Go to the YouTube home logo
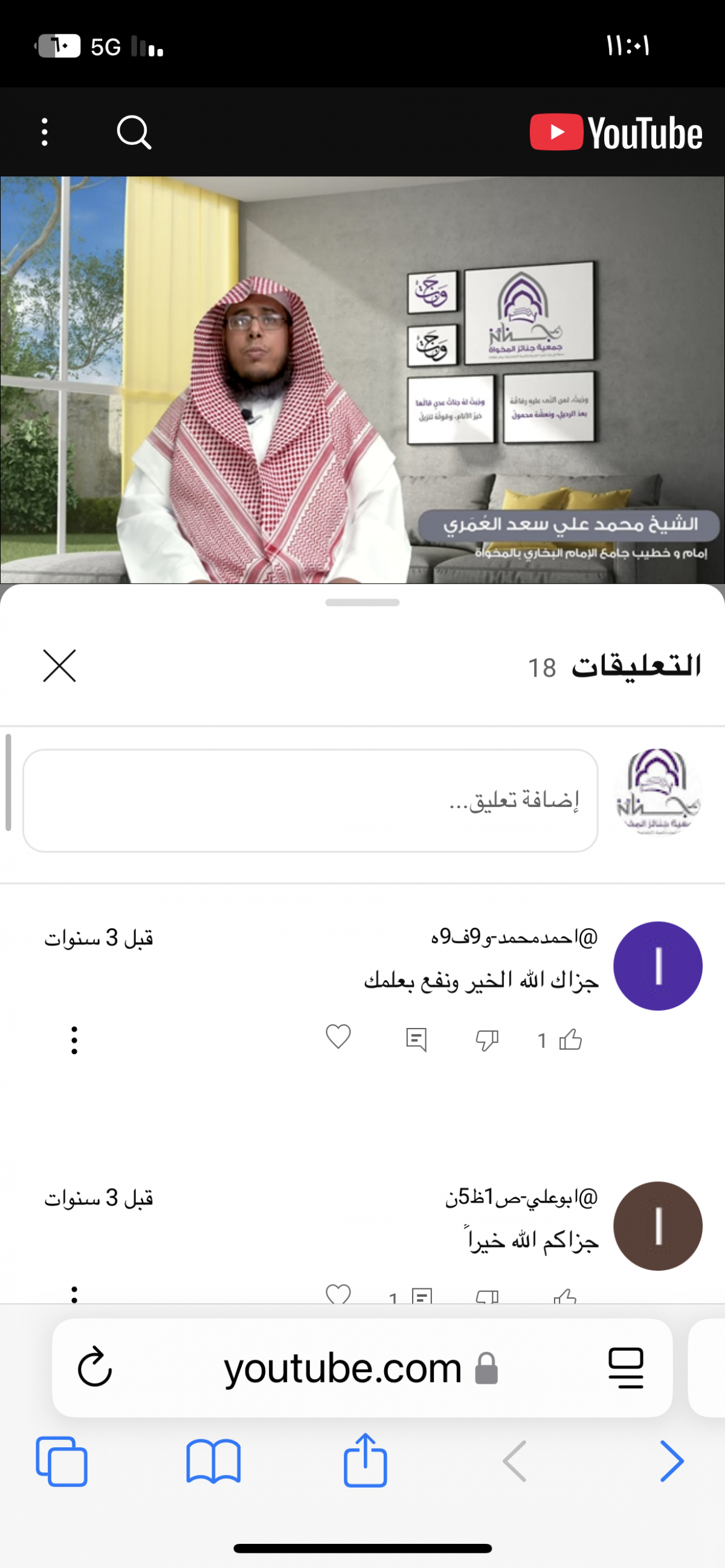The width and height of the screenshot is (725, 1568). pos(616,132)
